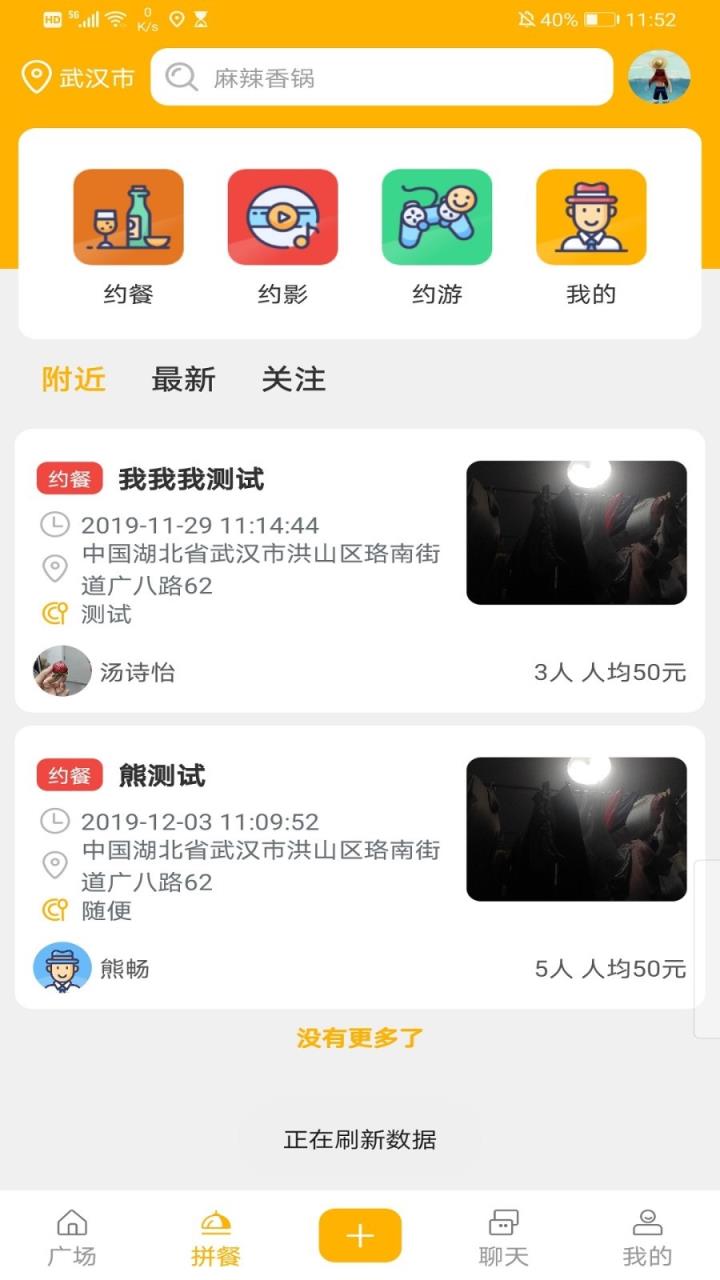Open the 约餐 dining category icon
The height and width of the screenshot is (1280, 720).
point(128,216)
